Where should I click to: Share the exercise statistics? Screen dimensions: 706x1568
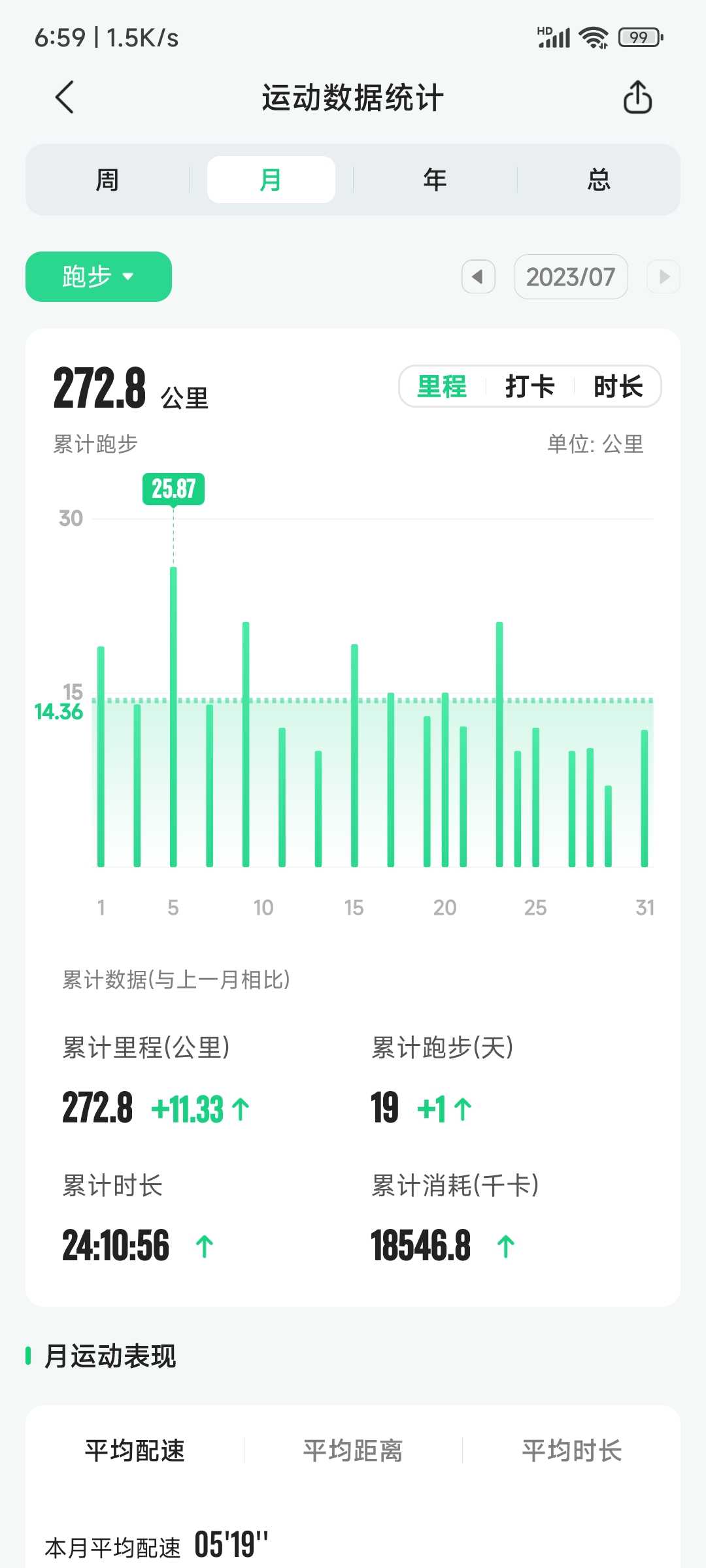click(x=637, y=97)
